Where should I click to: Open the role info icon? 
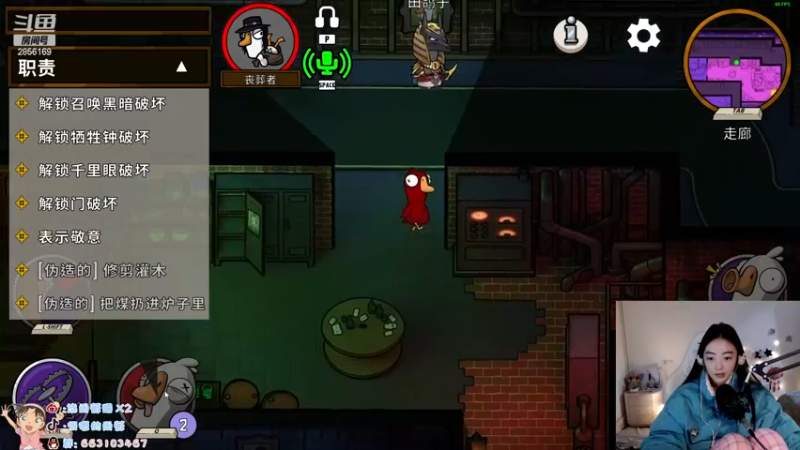point(571,36)
